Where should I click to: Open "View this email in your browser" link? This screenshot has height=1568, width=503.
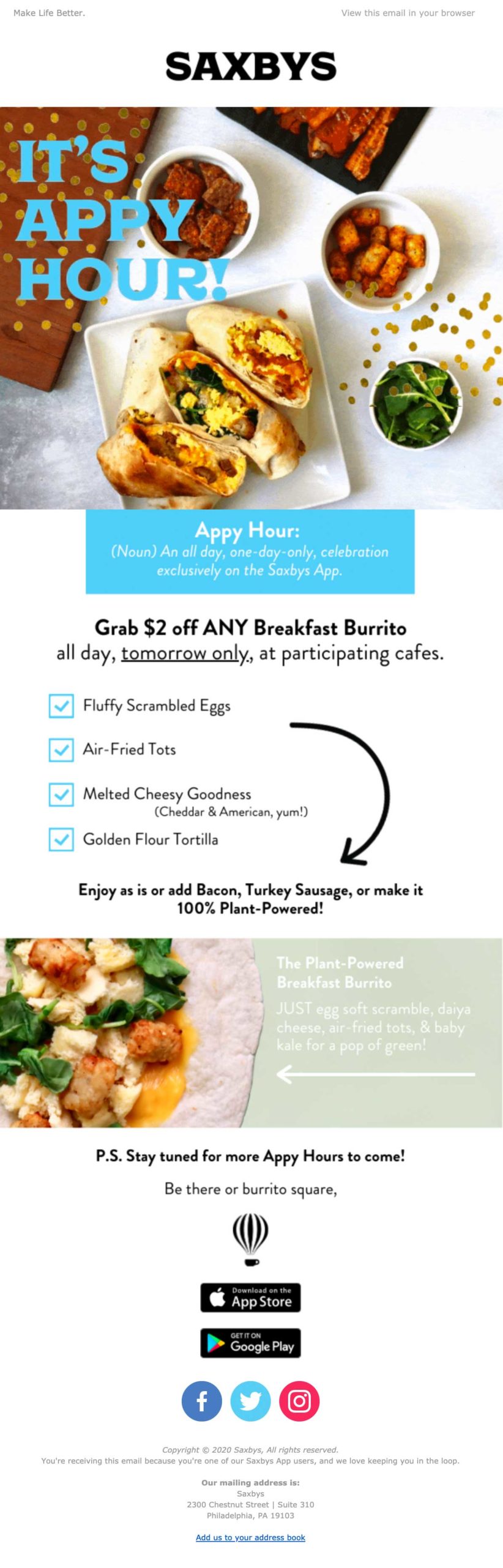pos(408,13)
